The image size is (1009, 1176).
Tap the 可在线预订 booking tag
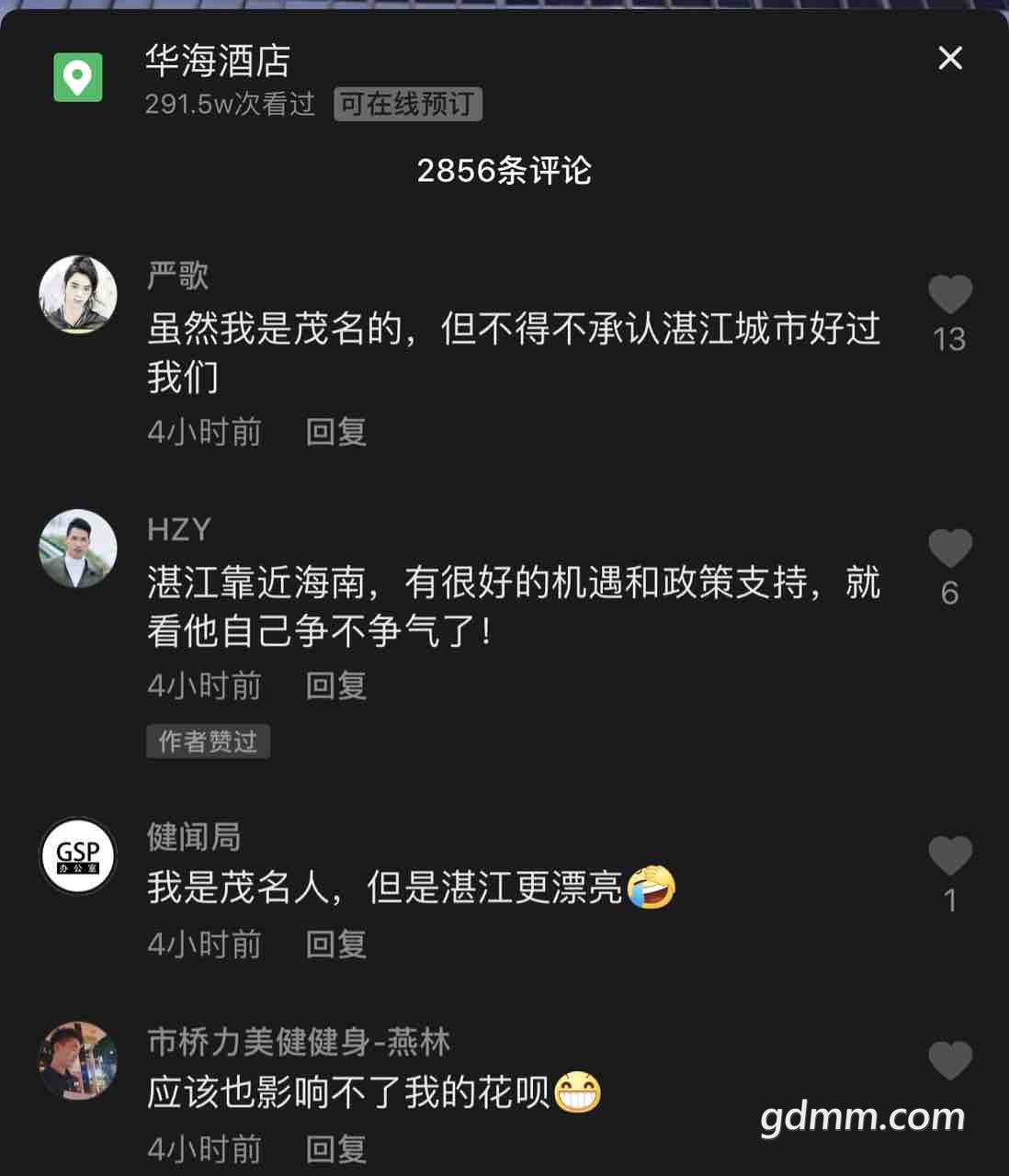(407, 104)
